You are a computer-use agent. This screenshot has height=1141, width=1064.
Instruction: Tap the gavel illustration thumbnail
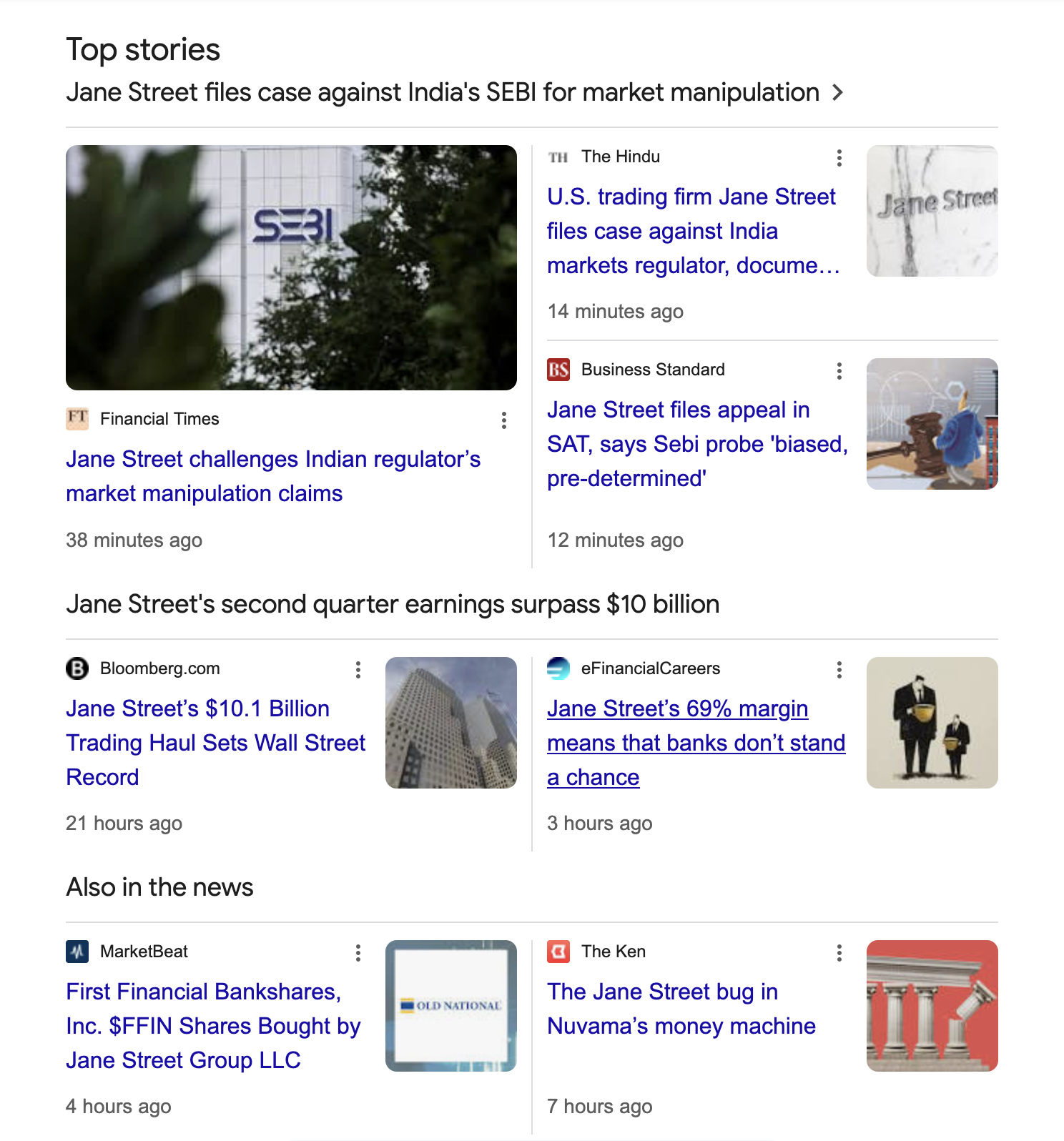tap(932, 424)
